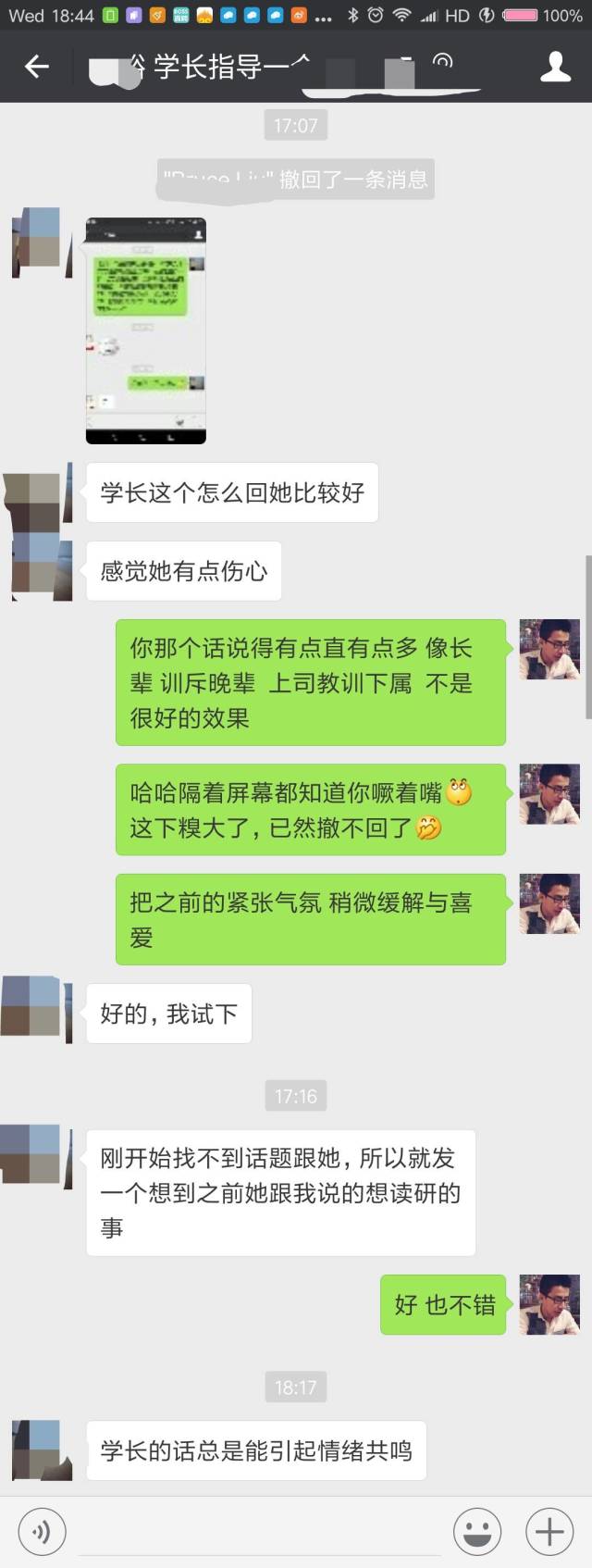Tap avatar next to "学长这个怎么回她比较好"
Image resolution: width=592 pixels, height=1568 pixels.
tap(37, 492)
